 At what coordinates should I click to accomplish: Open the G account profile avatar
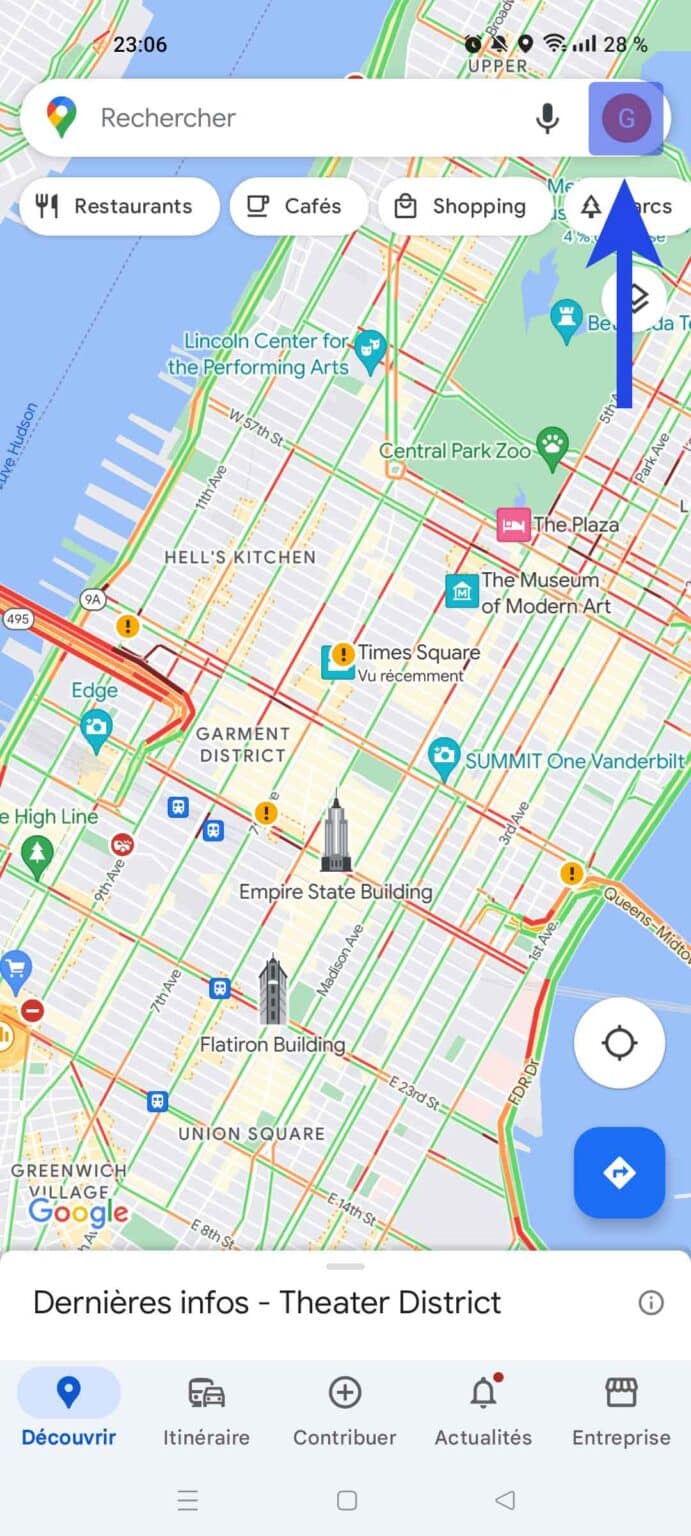[626, 118]
